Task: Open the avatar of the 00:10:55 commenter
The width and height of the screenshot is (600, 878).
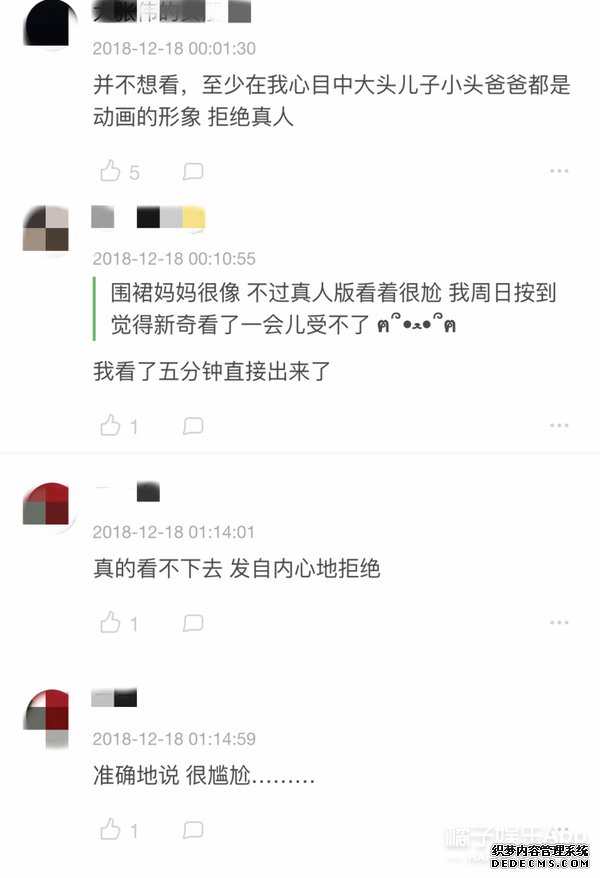Action: pyautogui.click(x=46, y=229)
